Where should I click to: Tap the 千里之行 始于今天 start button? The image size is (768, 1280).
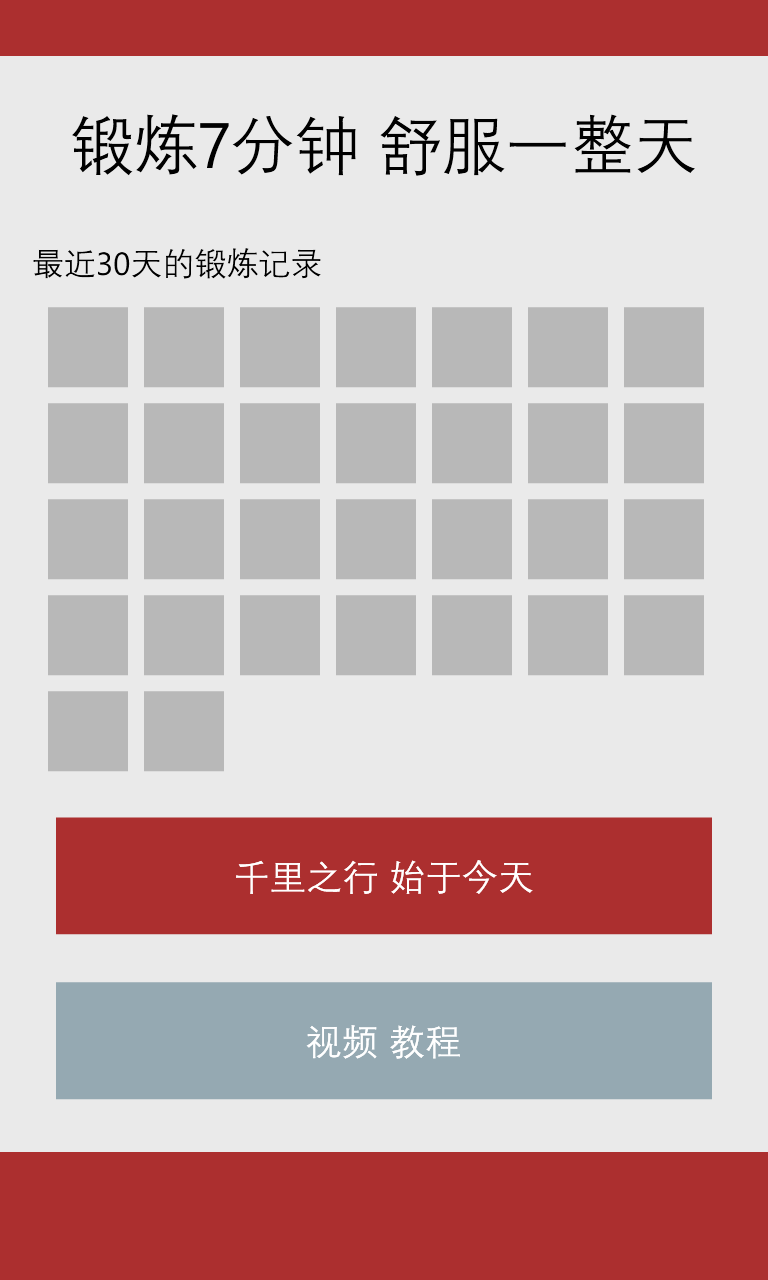(384, 876)
